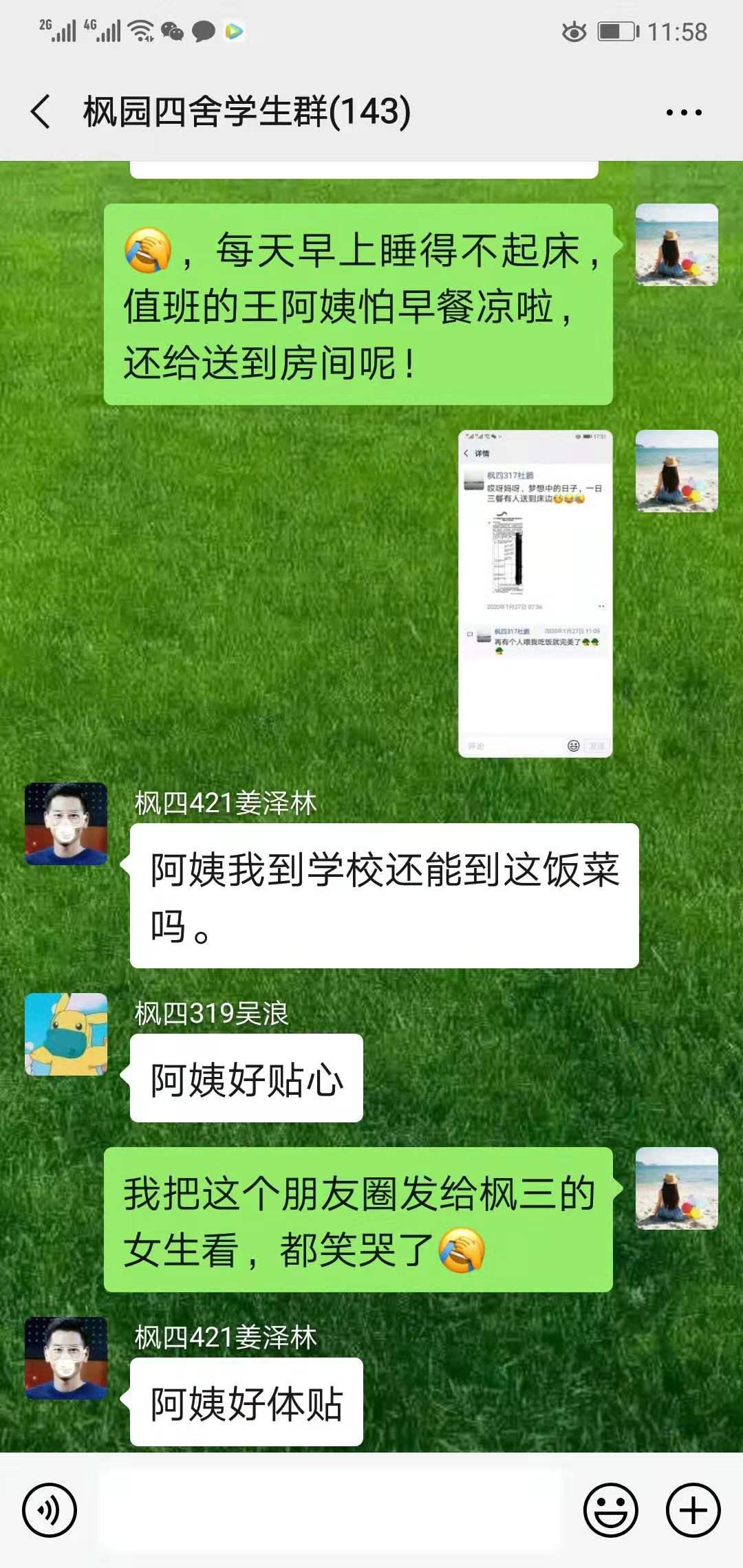Open the plus attachments menu

(x=693, y=1511)
